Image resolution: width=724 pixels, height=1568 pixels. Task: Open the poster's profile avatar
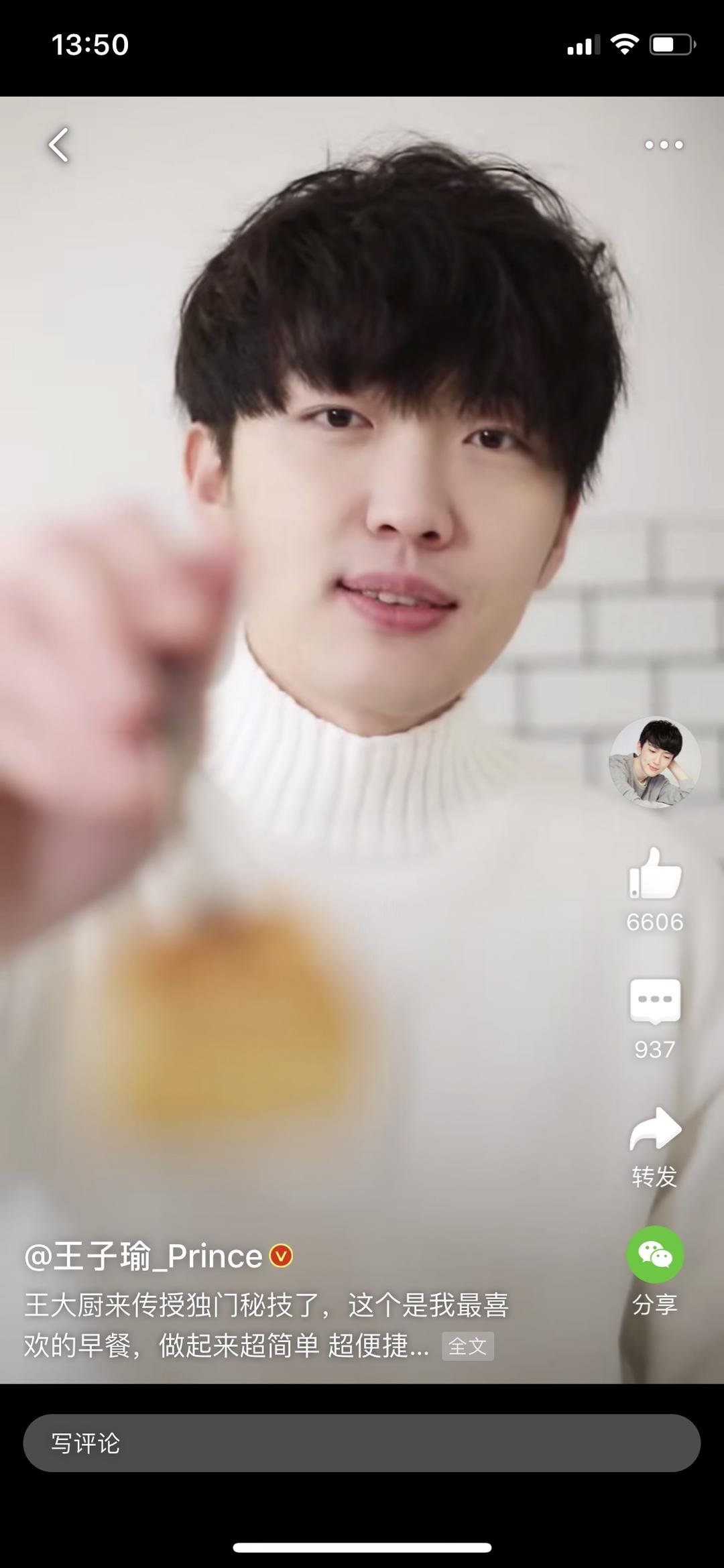(654, 762)
